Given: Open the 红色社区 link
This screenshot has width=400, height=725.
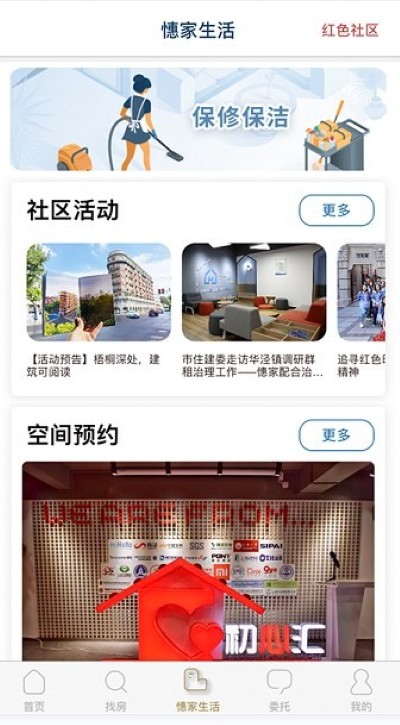Looking at the screenshot, I should 350,31.
